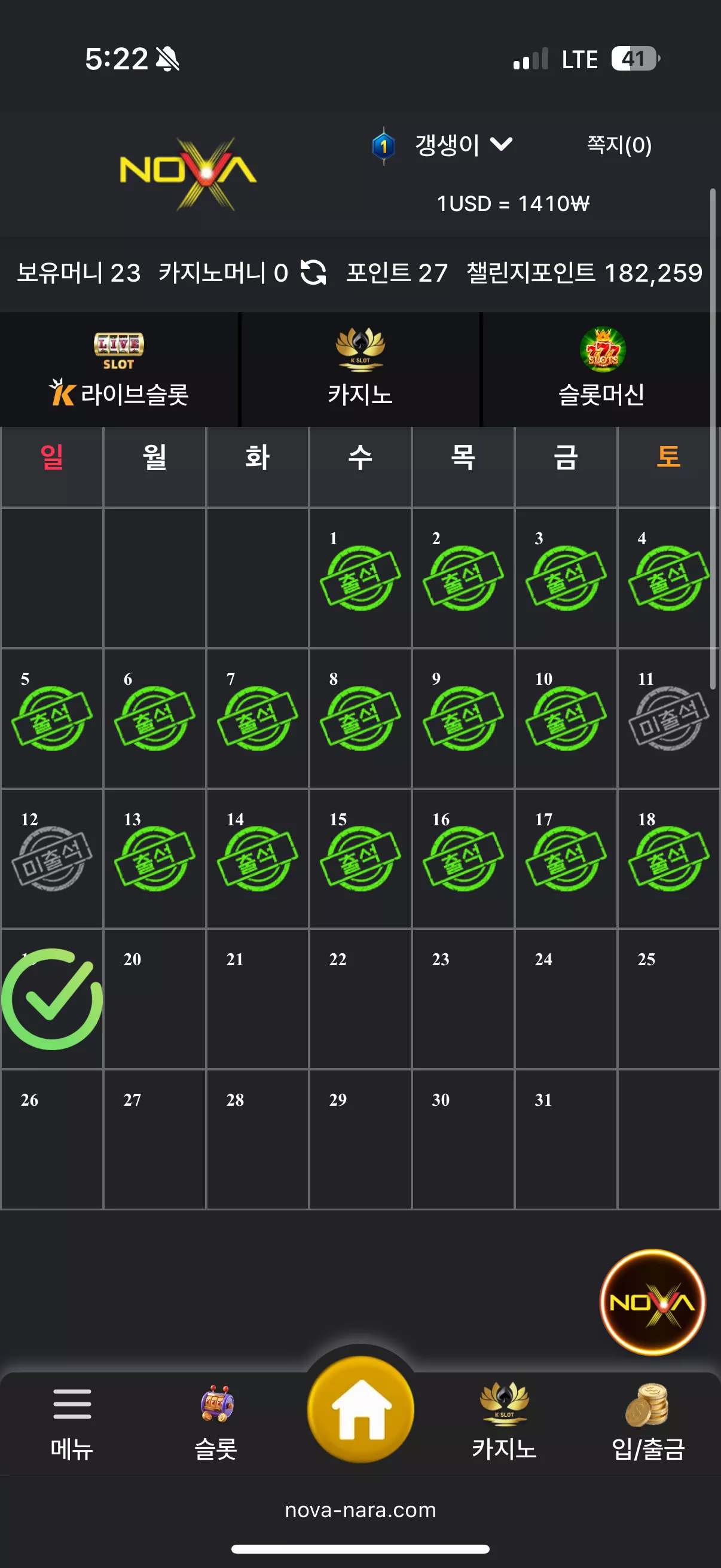Open the 입/출금 page

pos(648,1423)
